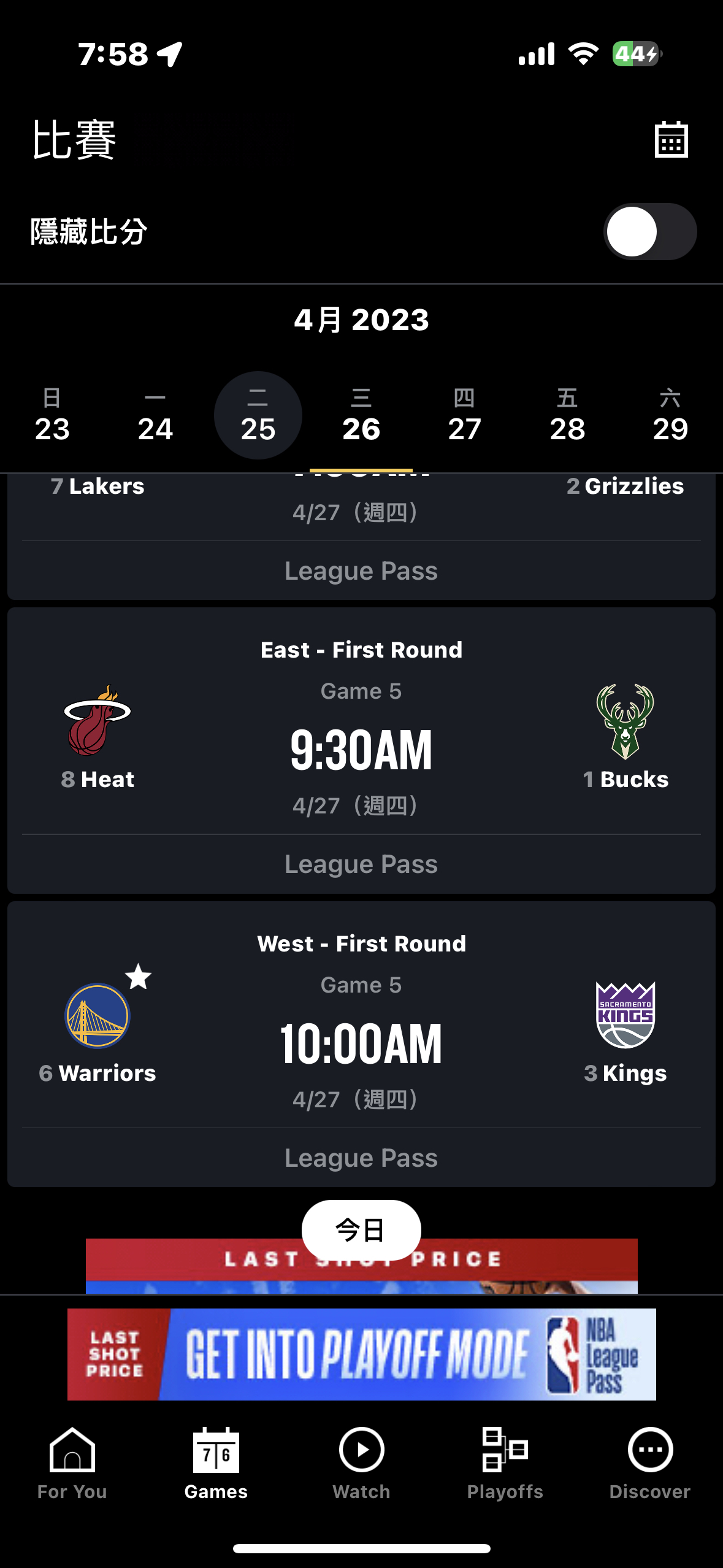Switch to the Watch tab
The image size is (723, 1568).
pyautogui.click(x=361, y=1464)
